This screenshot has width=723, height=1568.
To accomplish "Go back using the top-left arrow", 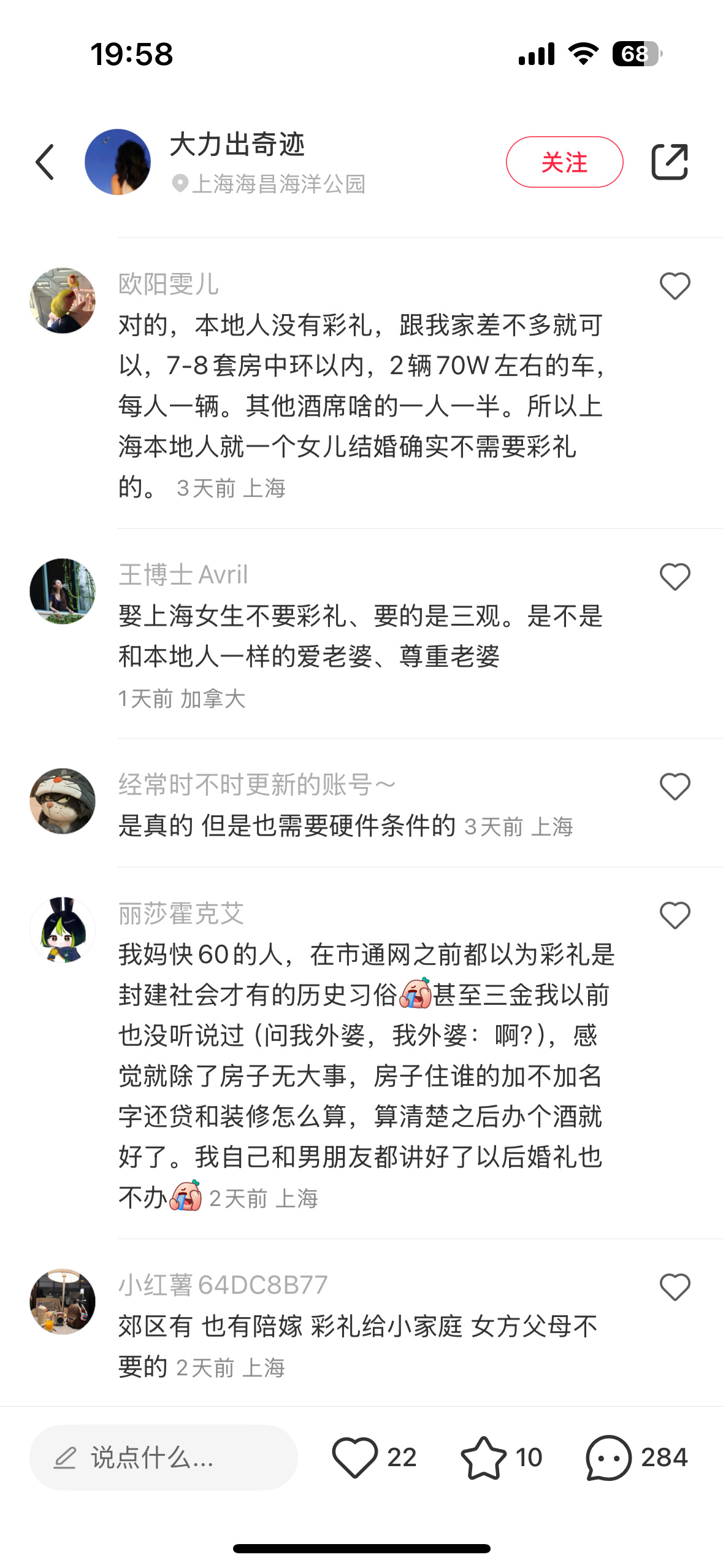I will click(x=45, y=163).
